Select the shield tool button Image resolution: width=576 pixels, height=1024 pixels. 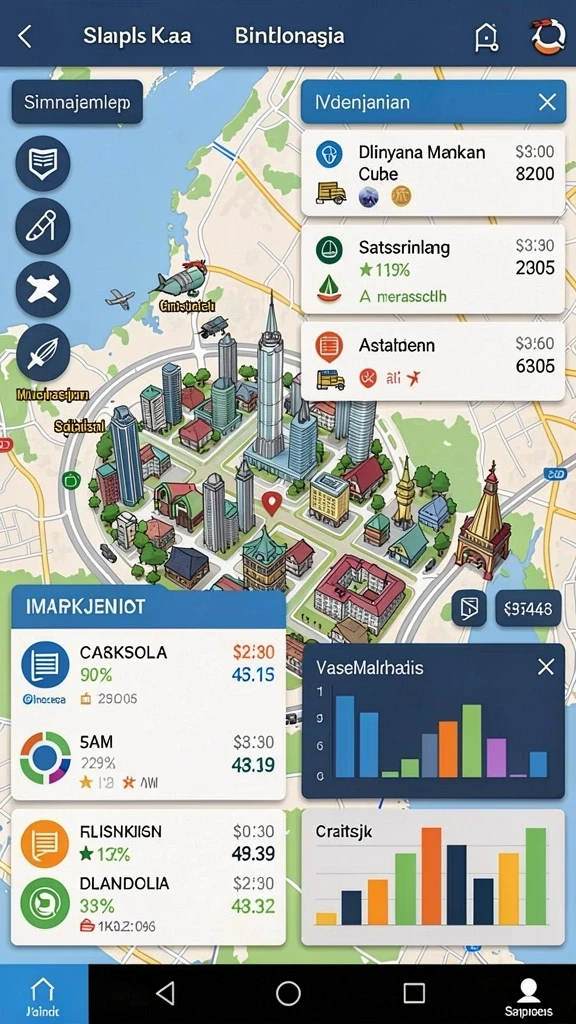pyautogui.click(x=42, y=163)
